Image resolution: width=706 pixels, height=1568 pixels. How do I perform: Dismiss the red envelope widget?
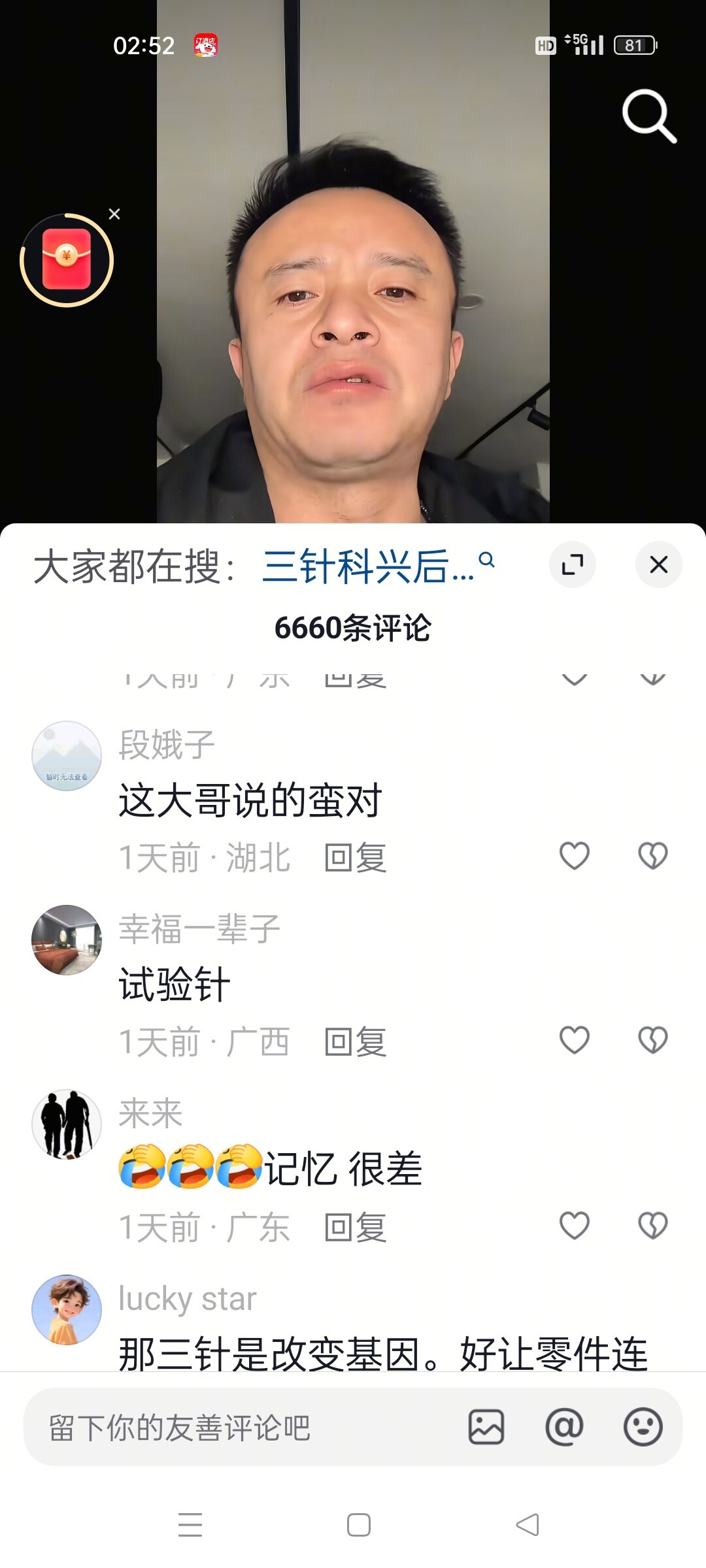114,214
